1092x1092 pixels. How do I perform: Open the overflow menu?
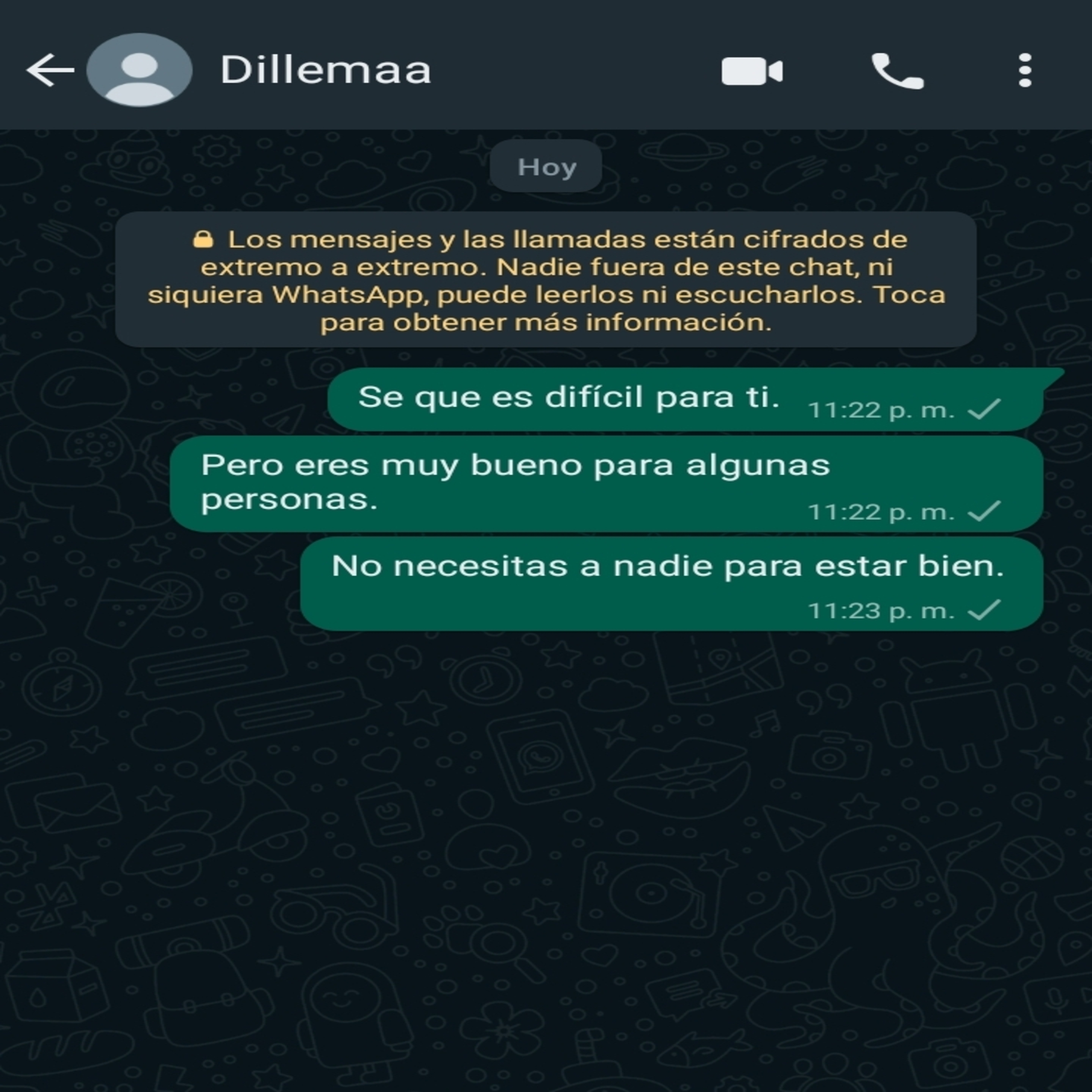coord(1025,71)
